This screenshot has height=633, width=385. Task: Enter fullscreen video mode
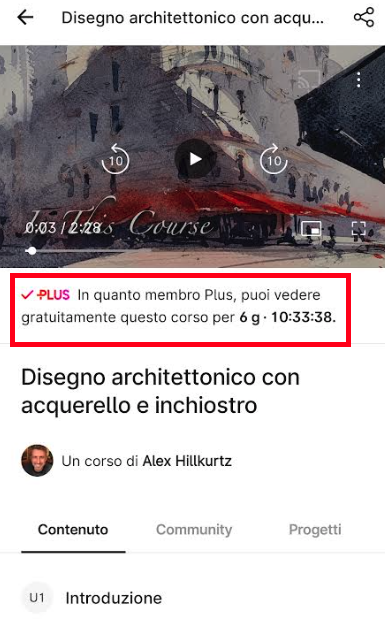[x=358, y=228]
